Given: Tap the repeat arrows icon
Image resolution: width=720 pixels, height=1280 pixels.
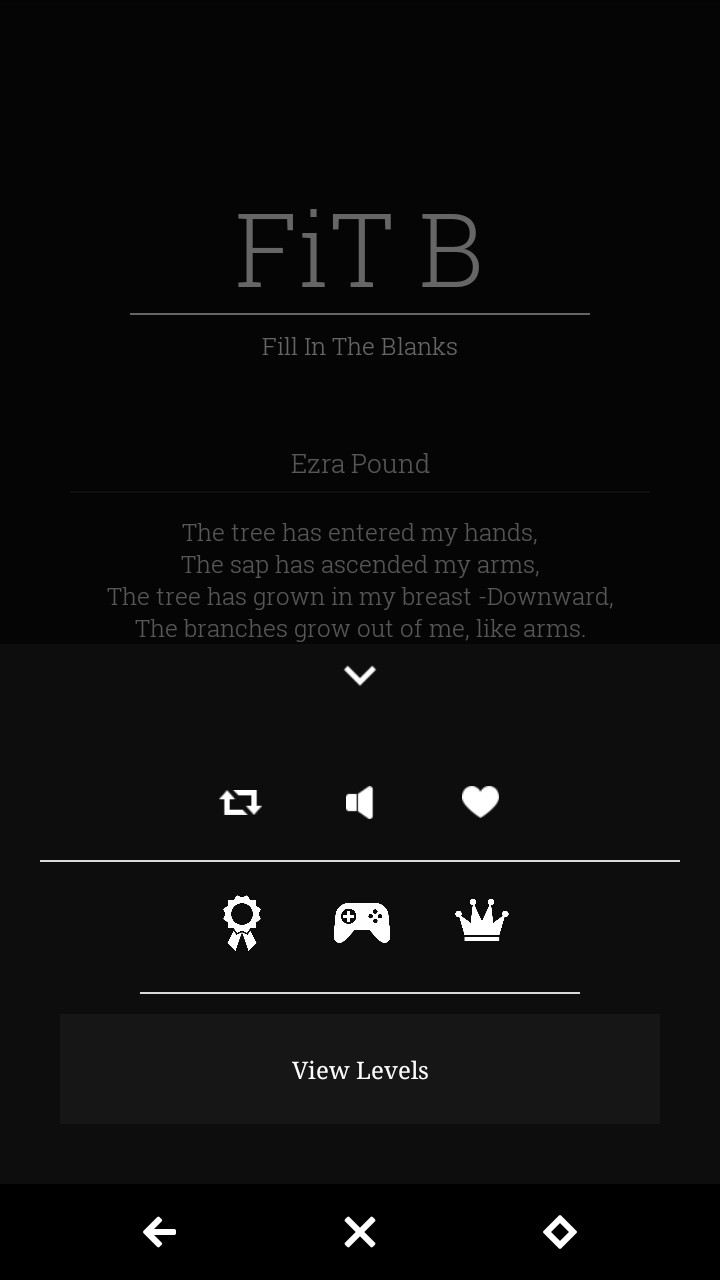Looking at the screenshot, I should point(240,802).
